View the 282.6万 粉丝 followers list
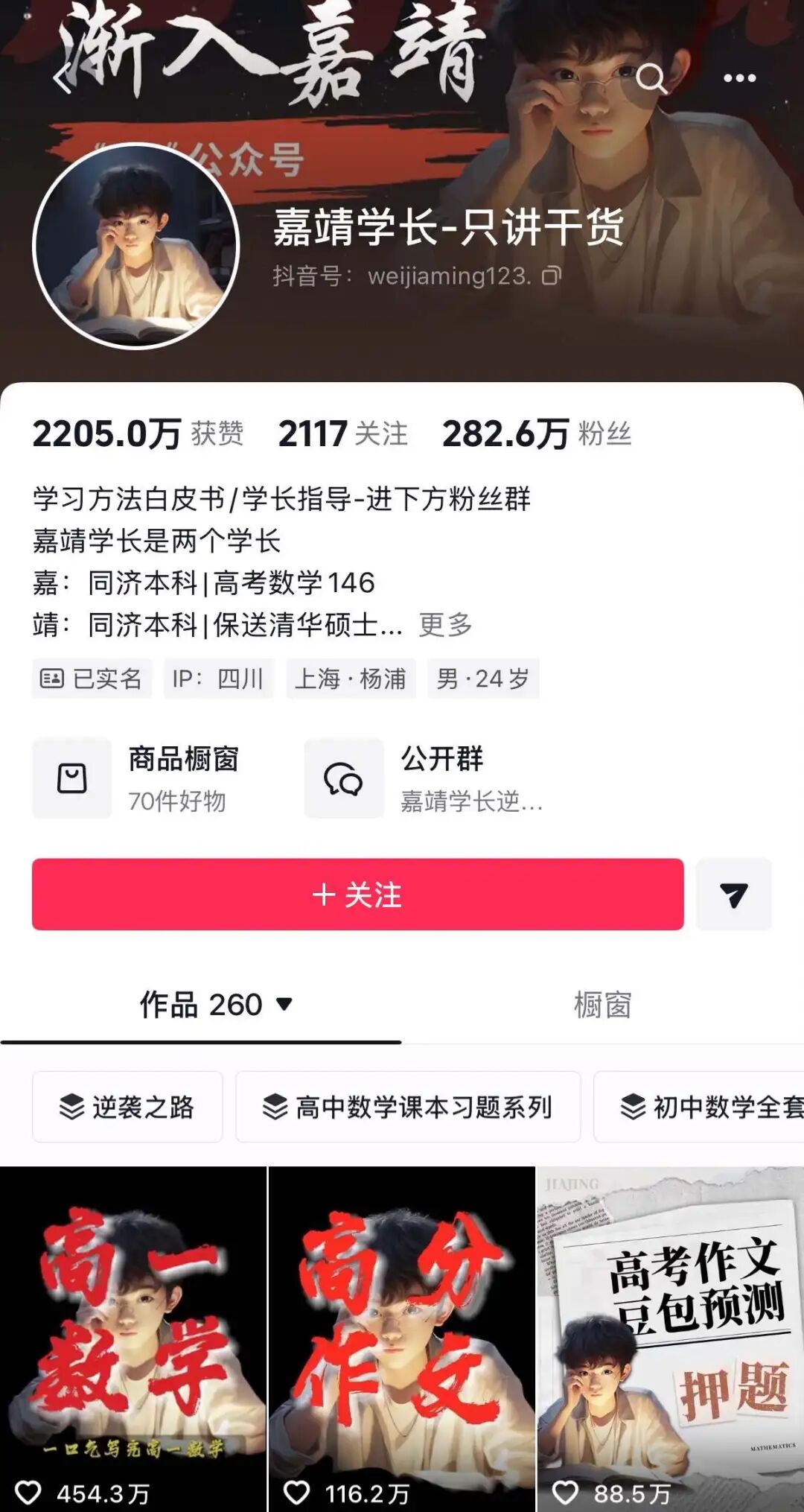Viewport: 804px width, 1512px height. 536,433
